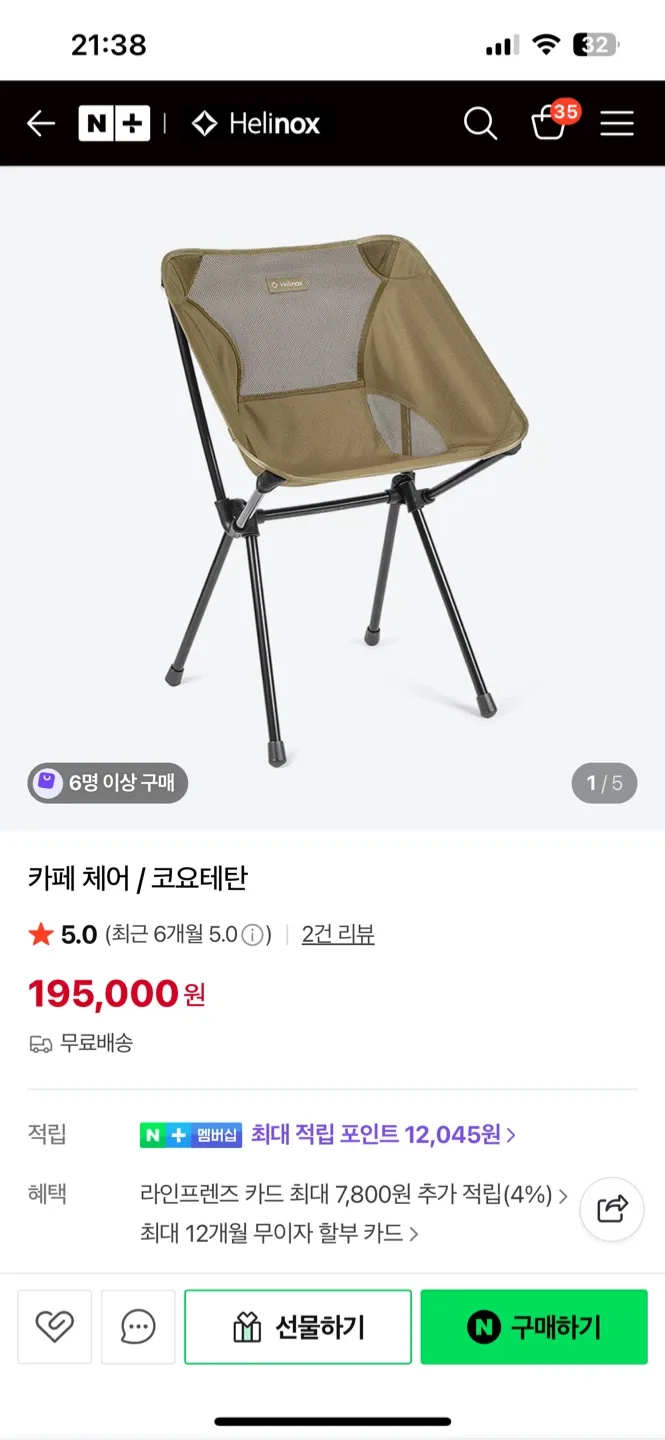Add this chair to the wishlist

tap(55, 1327)
